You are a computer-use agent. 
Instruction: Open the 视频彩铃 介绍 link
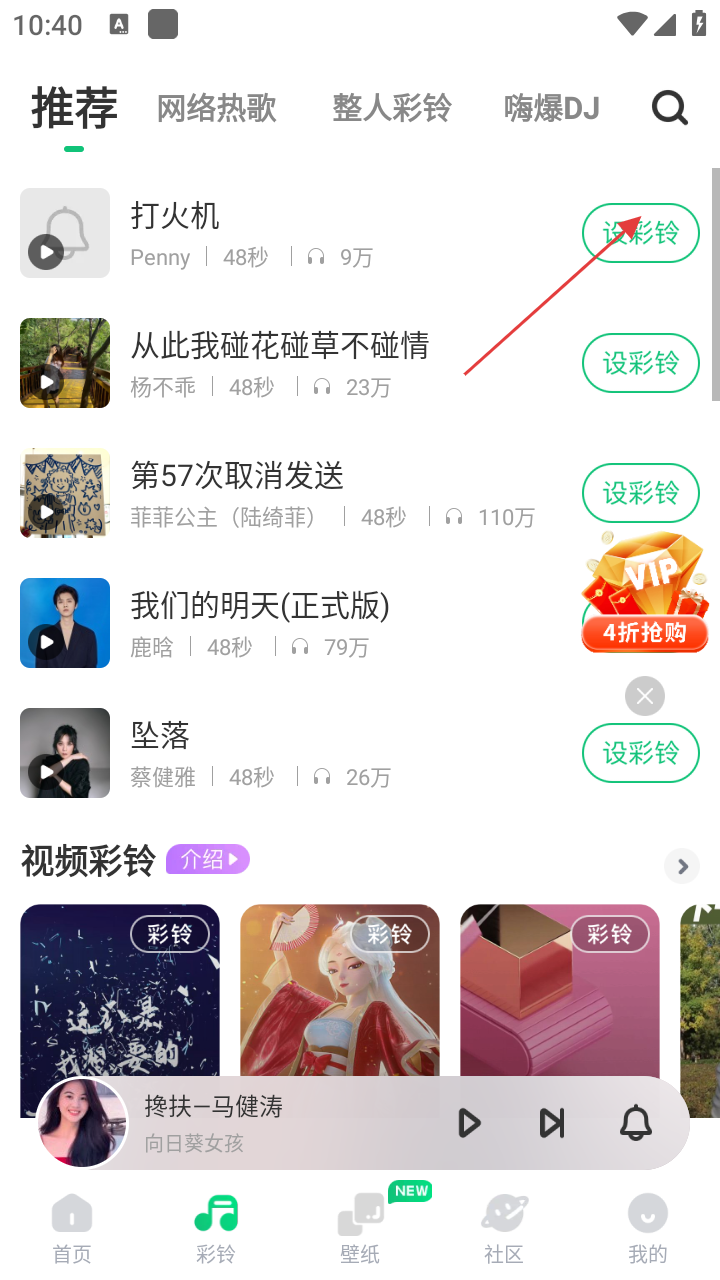tap(207, 859)
